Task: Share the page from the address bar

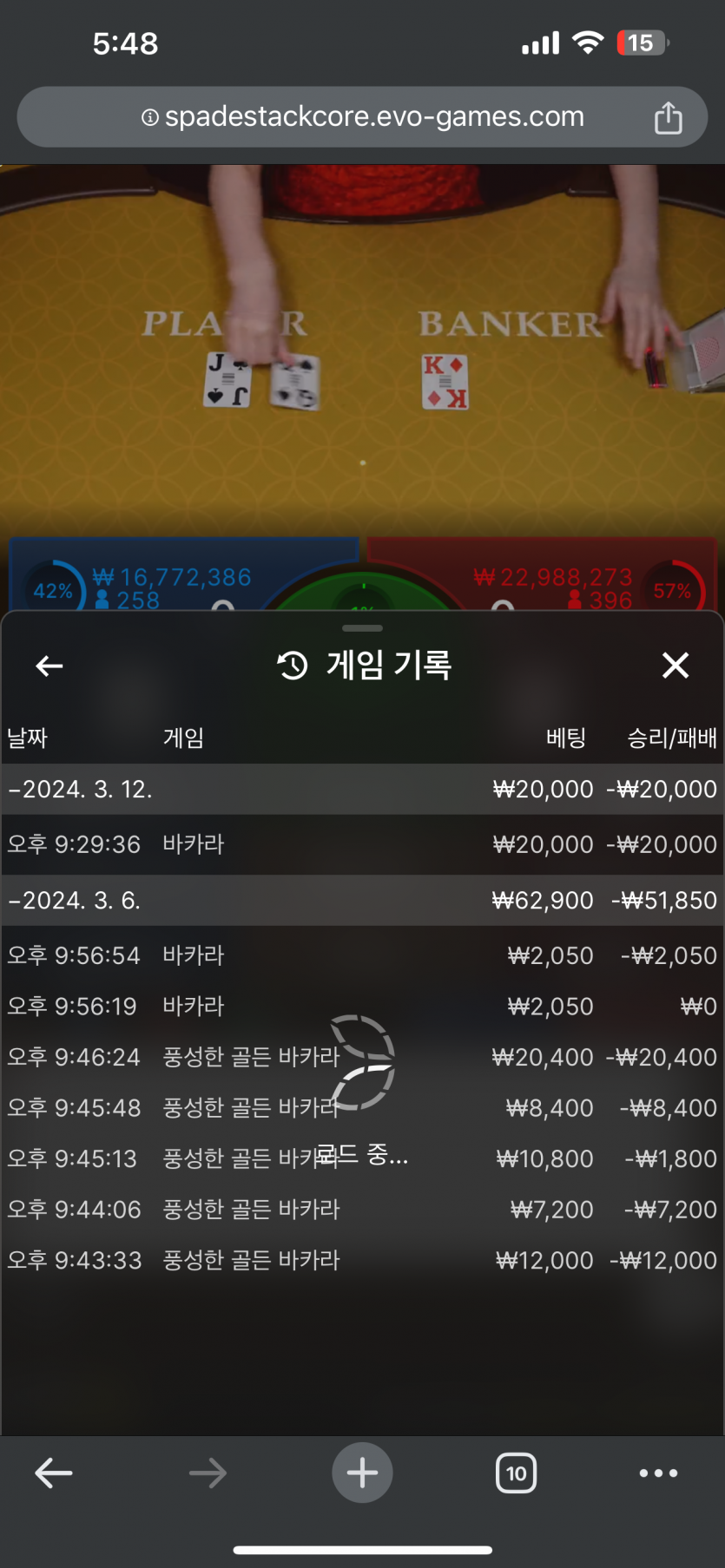Action: 668,117
